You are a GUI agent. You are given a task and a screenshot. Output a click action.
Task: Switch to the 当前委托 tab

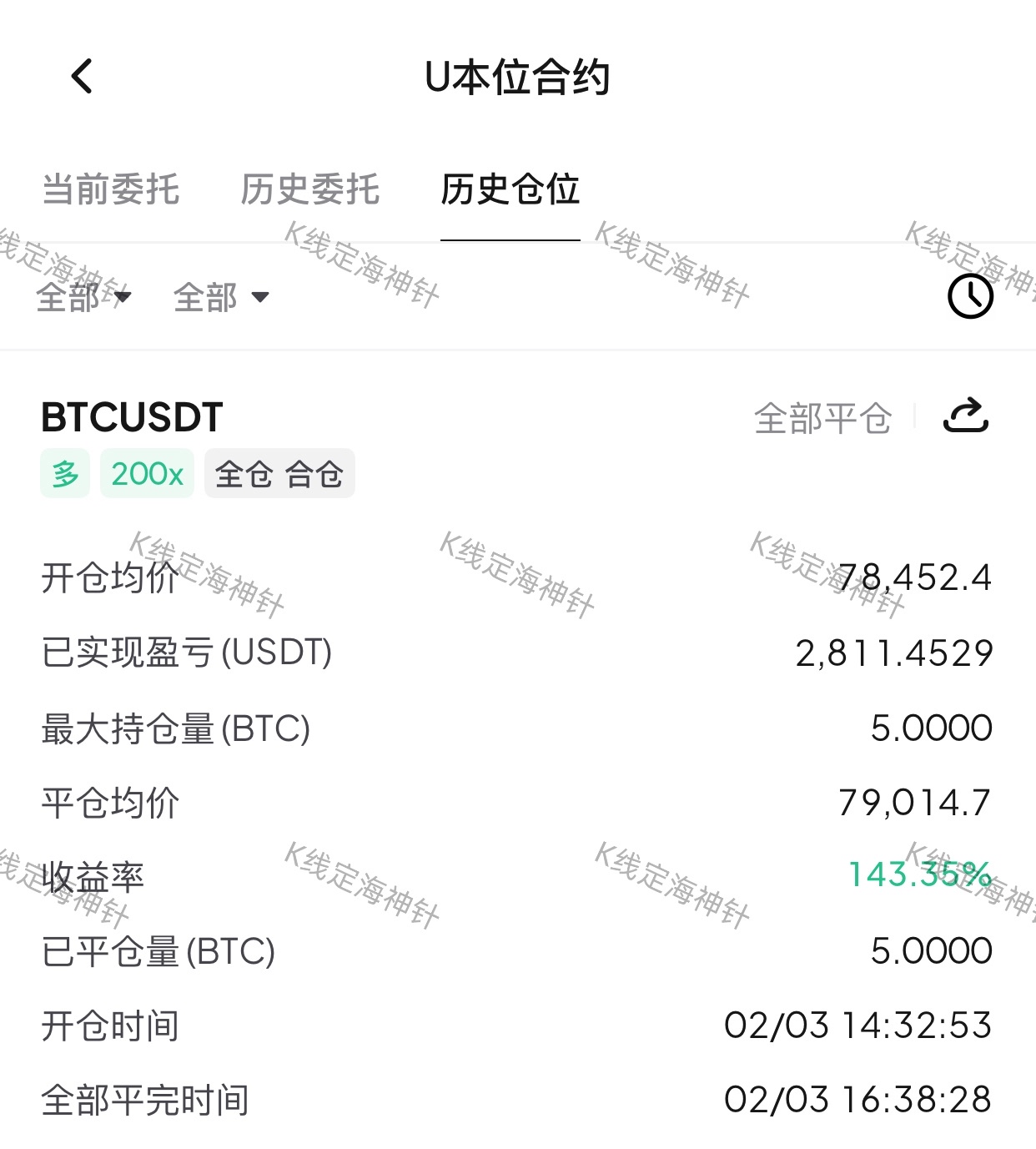pyautogui.click(x=111, y=190)
